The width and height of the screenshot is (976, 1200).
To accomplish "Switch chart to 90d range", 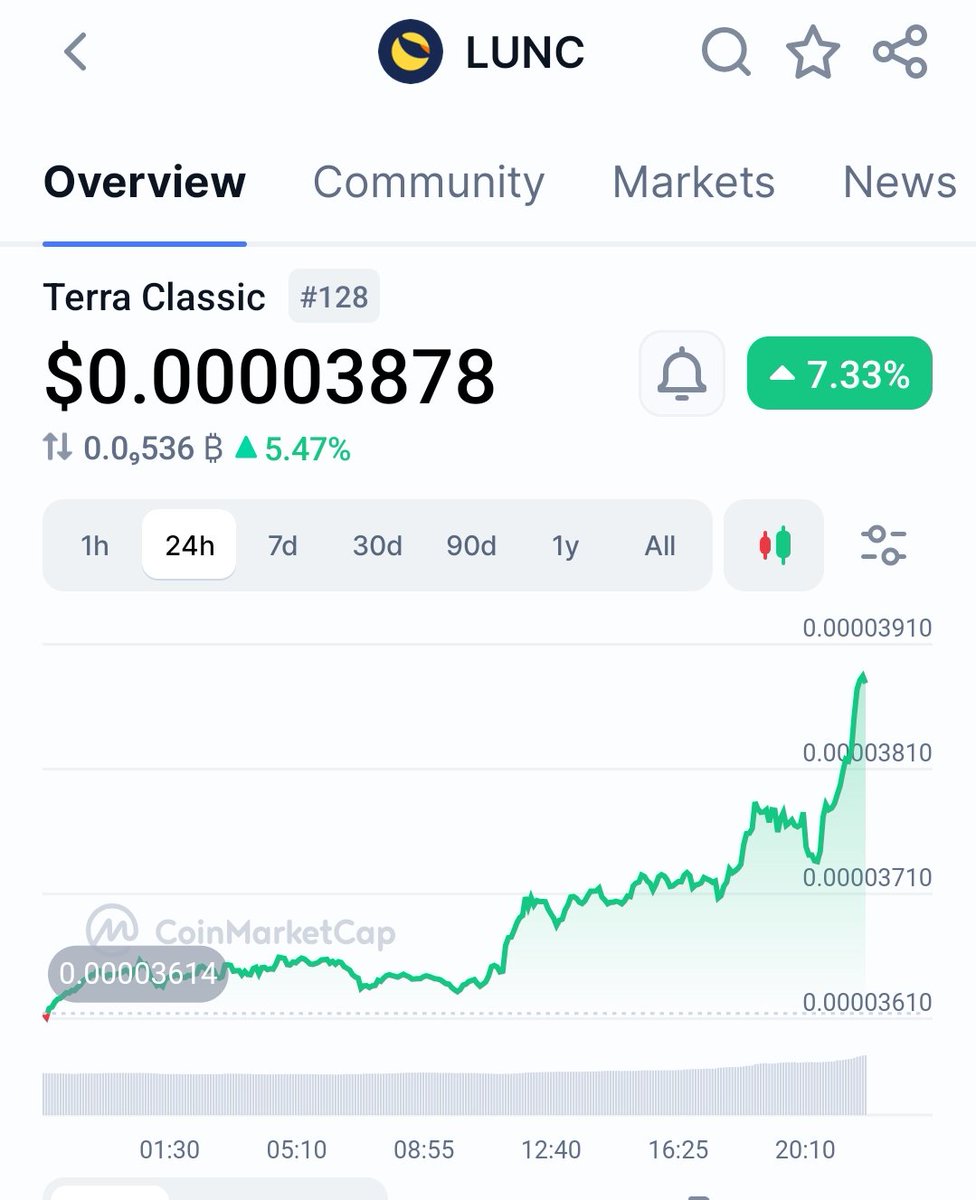I will point(471,546).
